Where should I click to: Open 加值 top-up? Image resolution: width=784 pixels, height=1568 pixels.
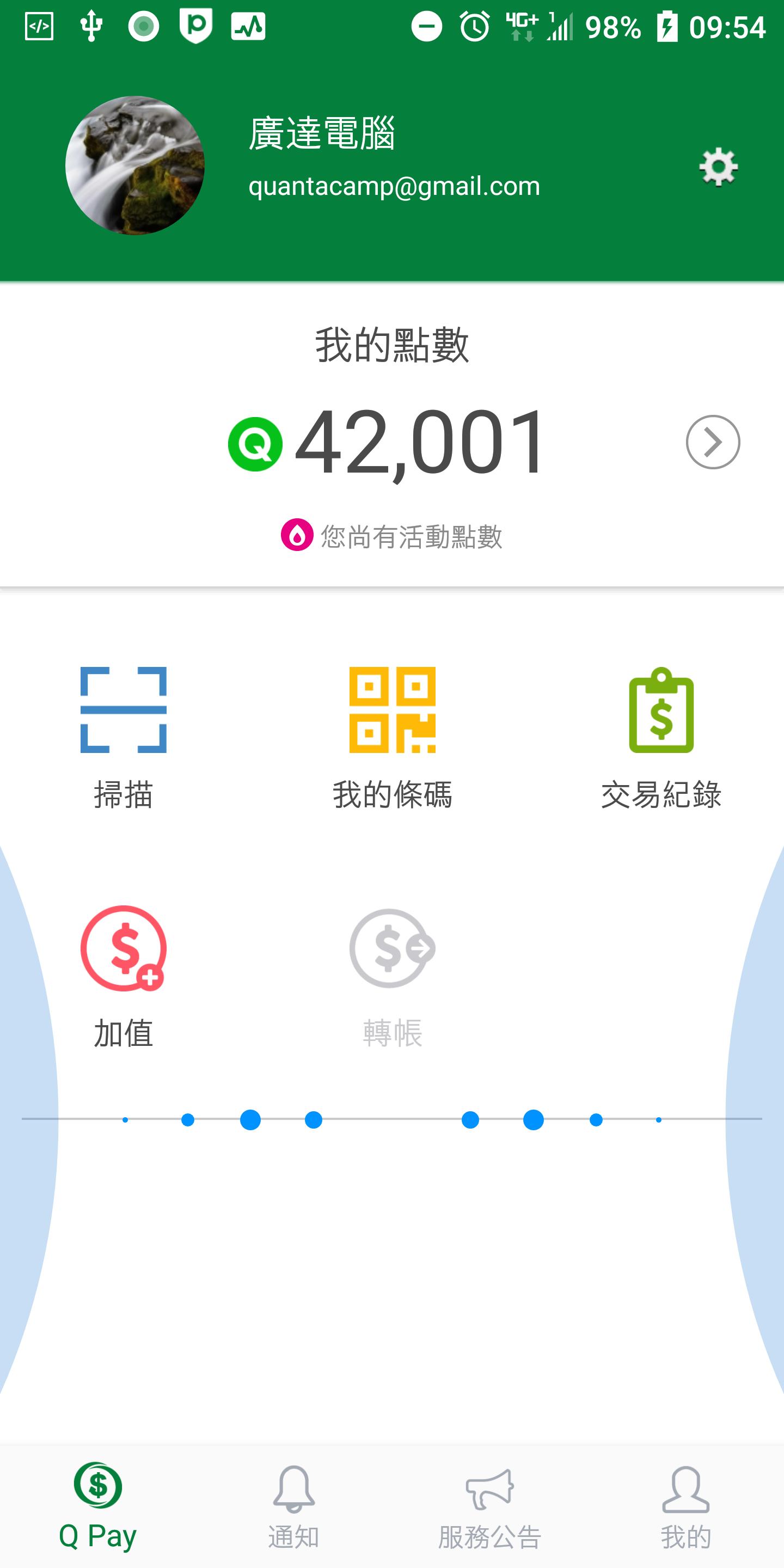tap(124, 977)
